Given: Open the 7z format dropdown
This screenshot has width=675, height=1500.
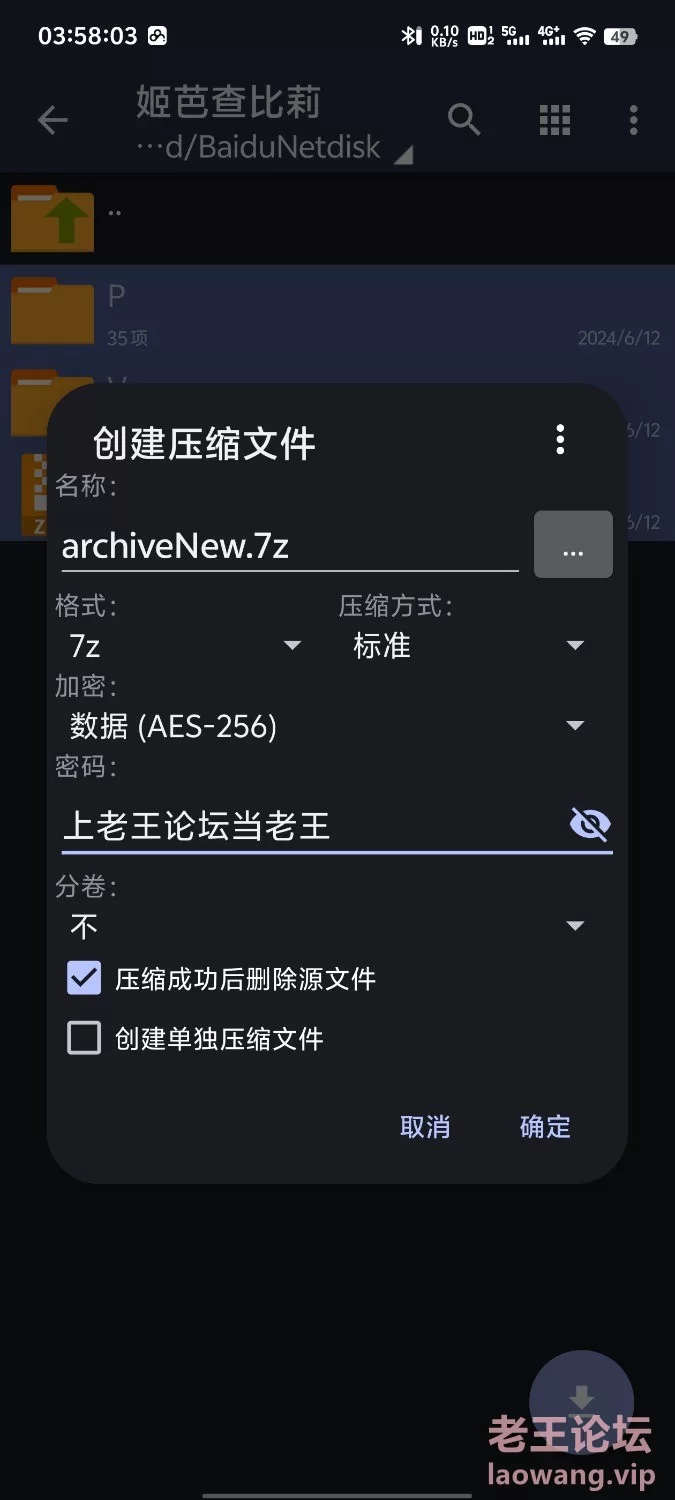Looking at the screenshot, I should (x=185, y=646).
